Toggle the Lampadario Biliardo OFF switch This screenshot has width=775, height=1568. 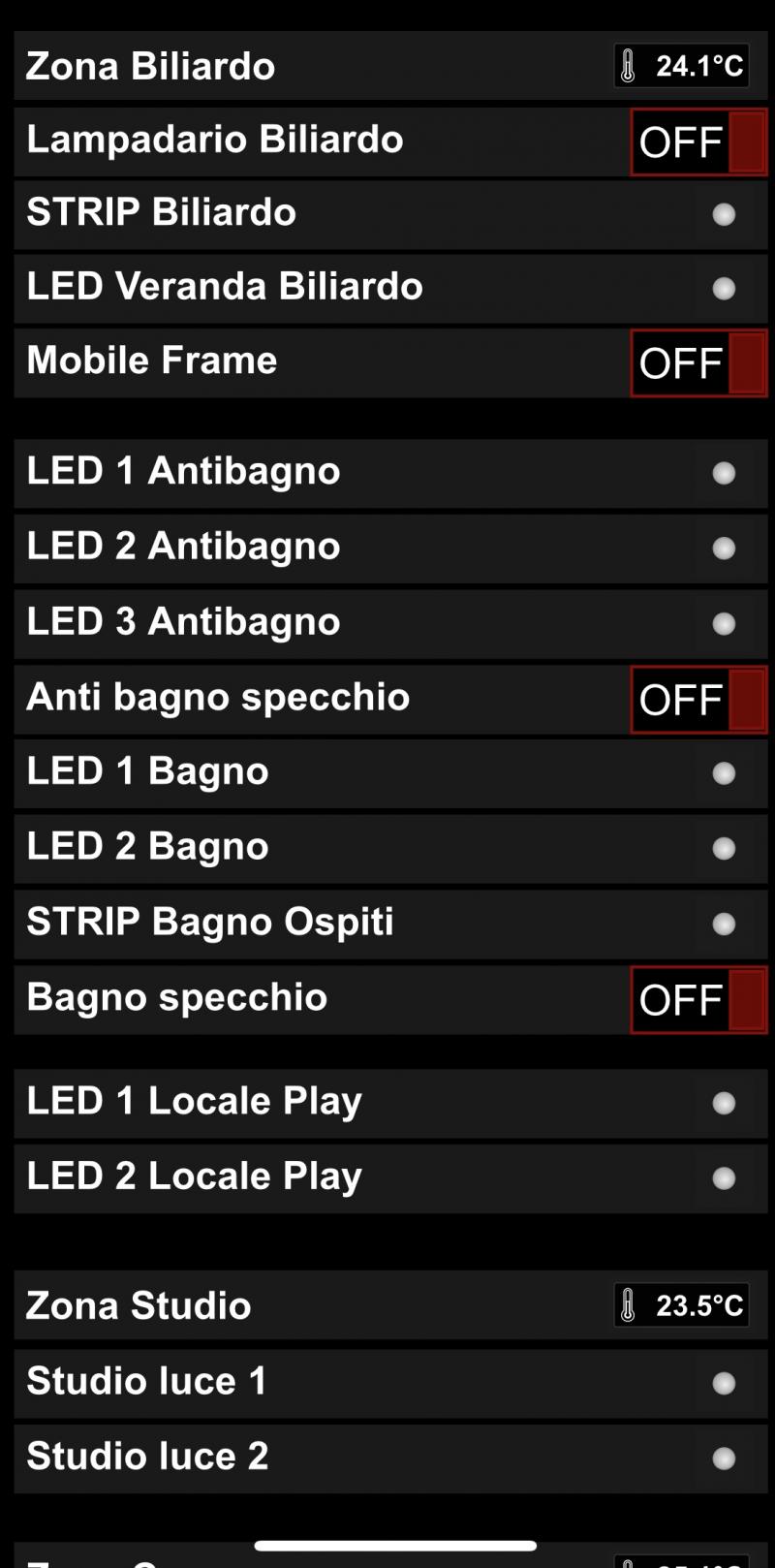click(x=698, y=142)
